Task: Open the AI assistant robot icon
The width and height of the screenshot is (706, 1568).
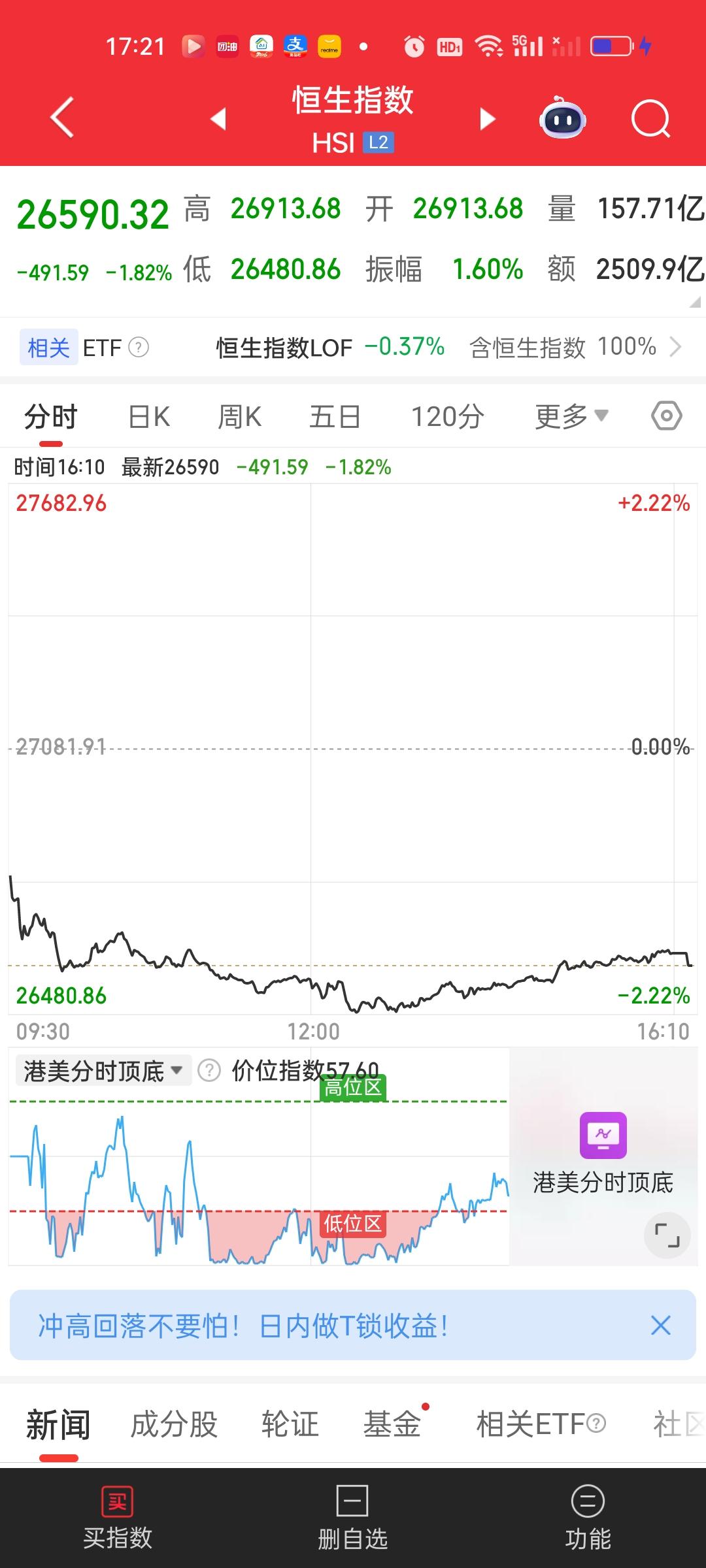Action: pos(563,118)
